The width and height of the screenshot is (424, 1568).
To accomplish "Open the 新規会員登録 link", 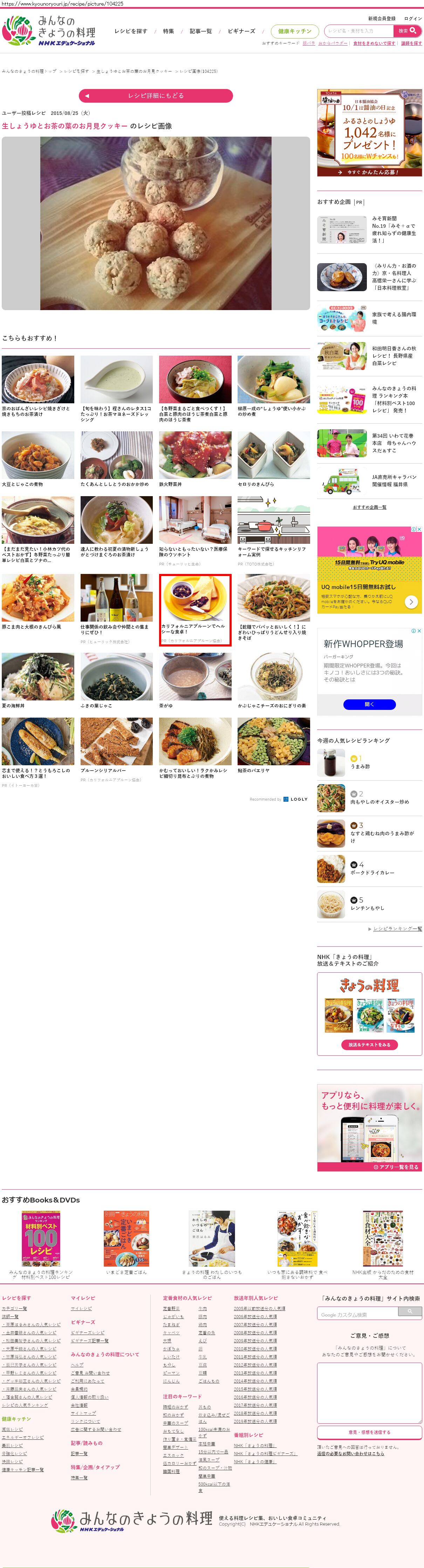I will [x=381, y=18].
